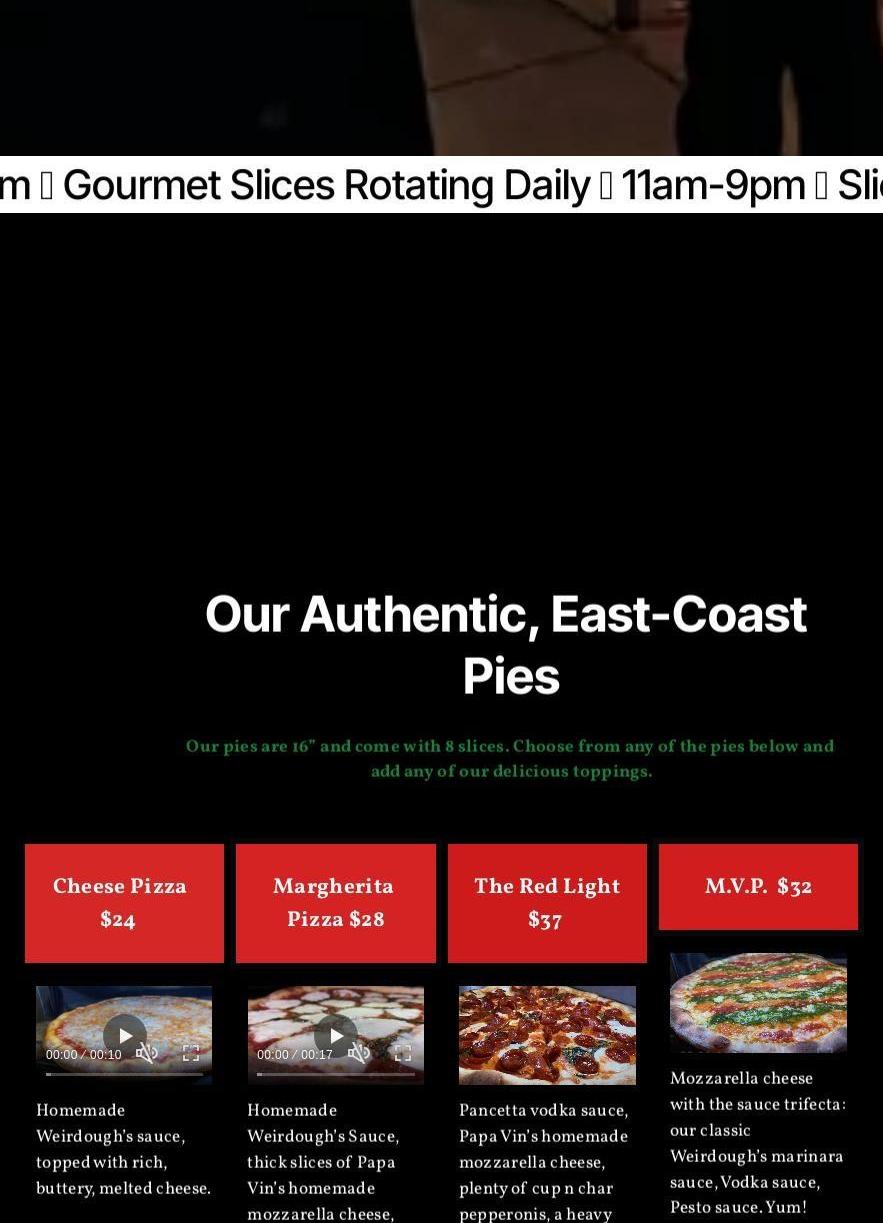Open the M.V.P. $32 menu item

(758, 886)
